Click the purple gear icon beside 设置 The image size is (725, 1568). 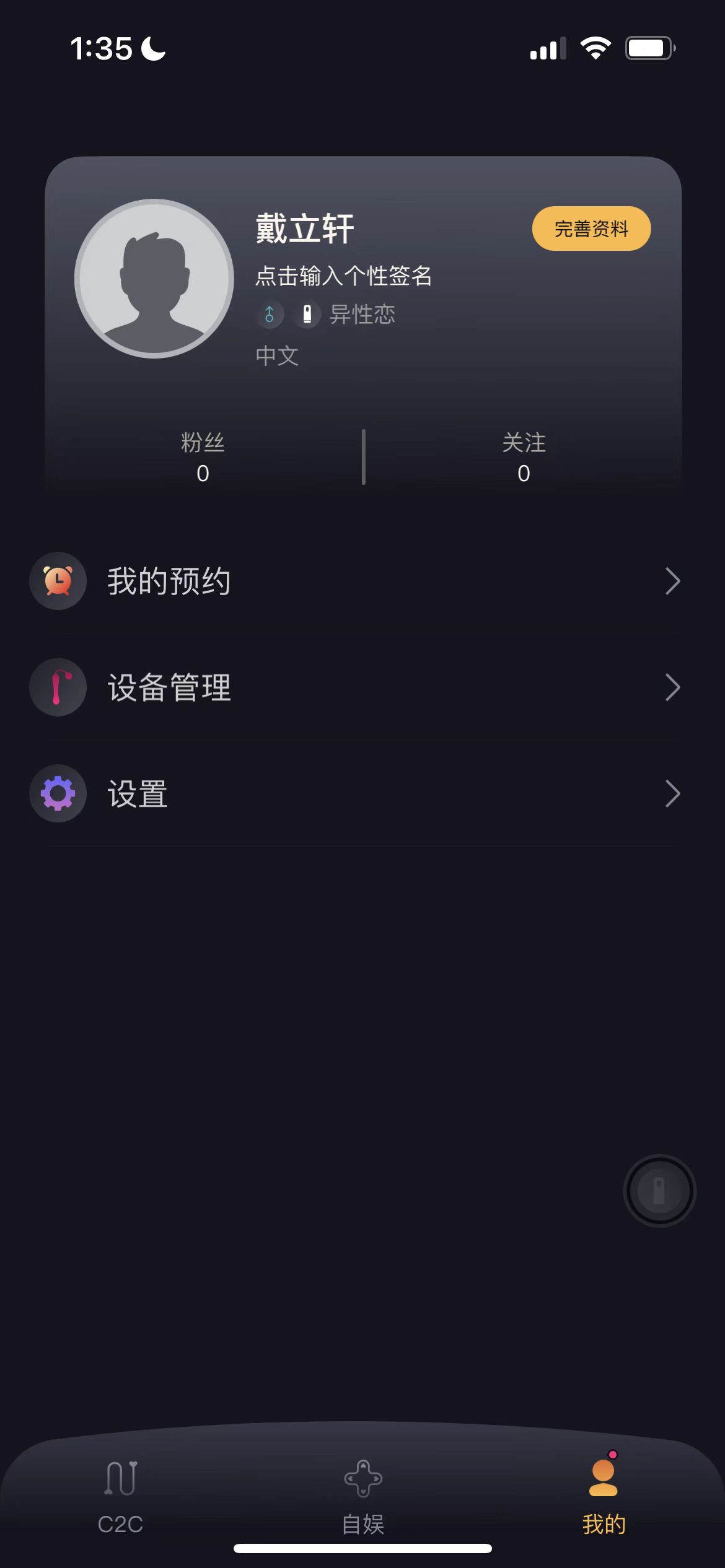pyautogui.click(x=57, y=793)
